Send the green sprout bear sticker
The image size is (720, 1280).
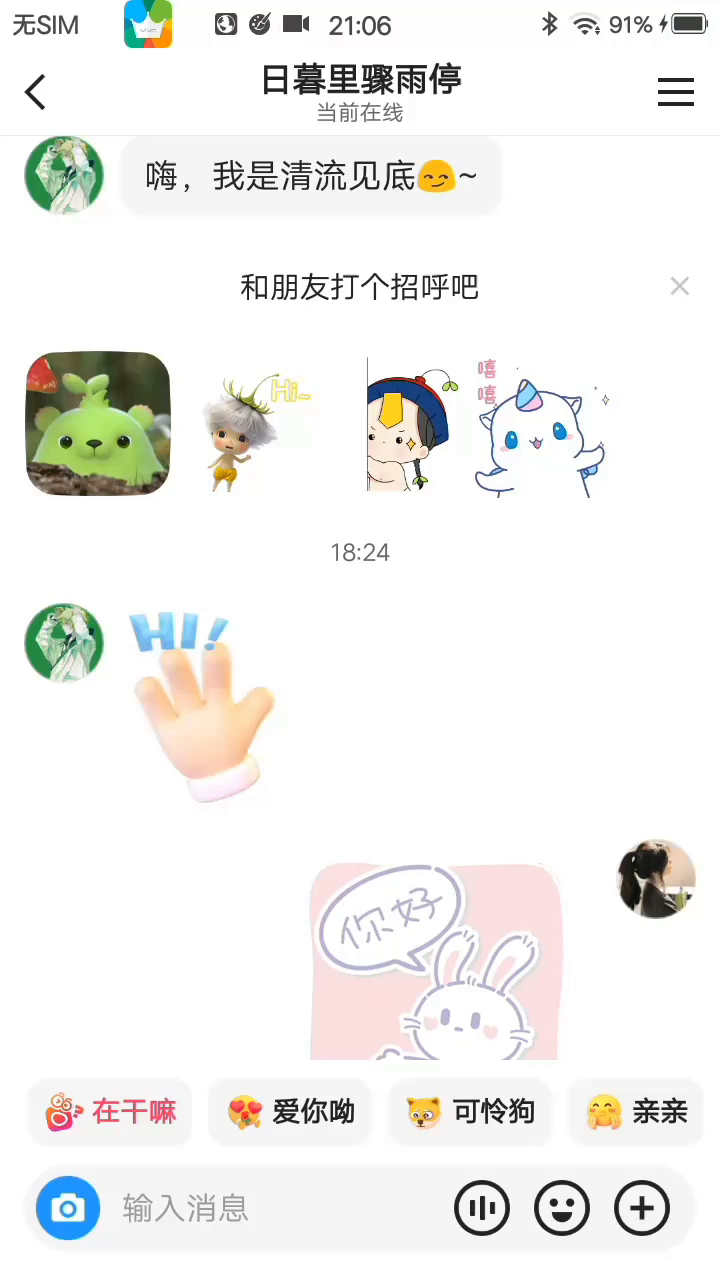[98, 423]
